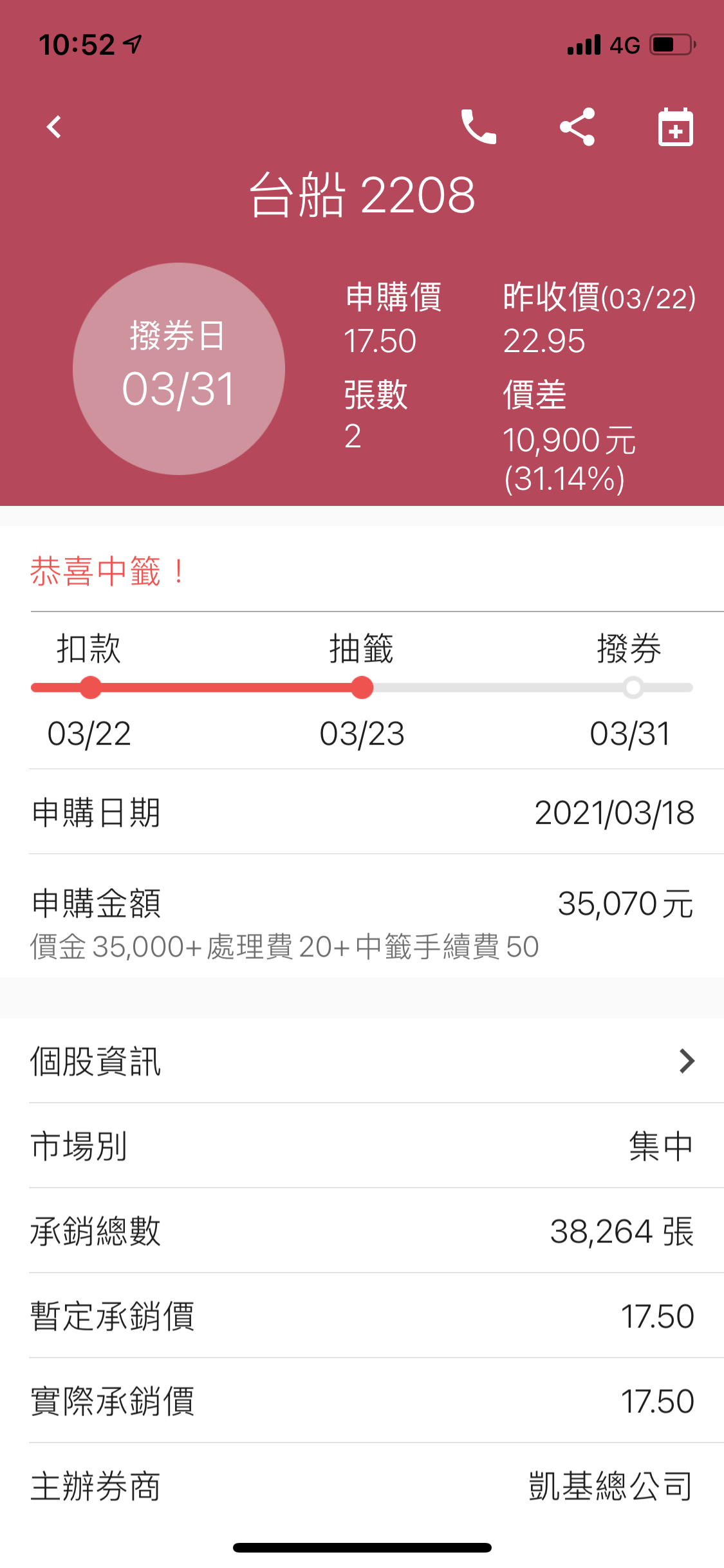Image resolution: width=724 pixels, height=1568 pixels.
Task: Tap the add-to-calendar icon
Action: [x=676, y=127]
